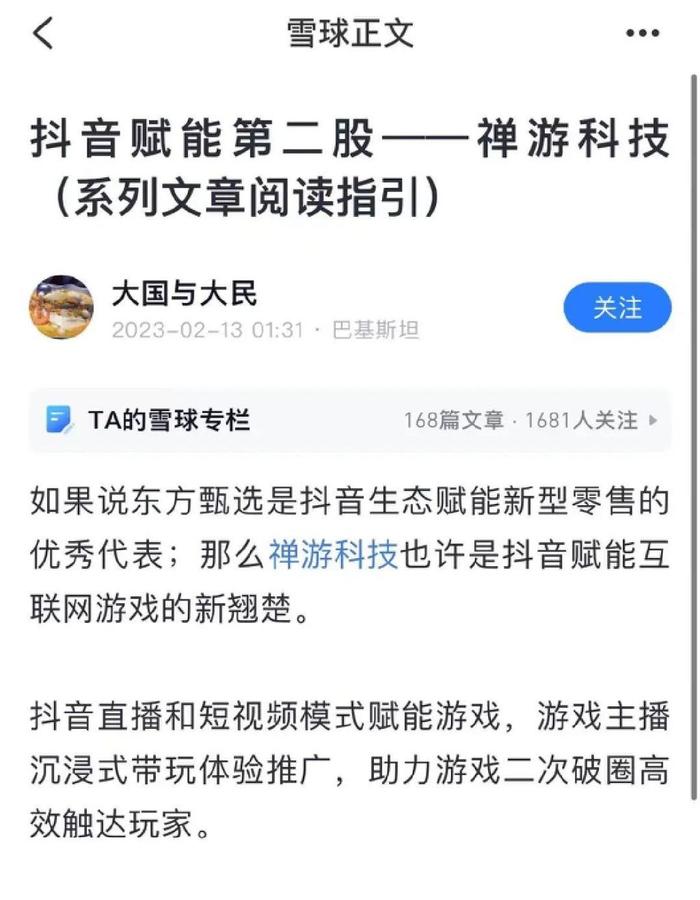This screenshot has width=700, height=900.
Task: Open 大国与大民 profile avatar
Action: (61, 308)
